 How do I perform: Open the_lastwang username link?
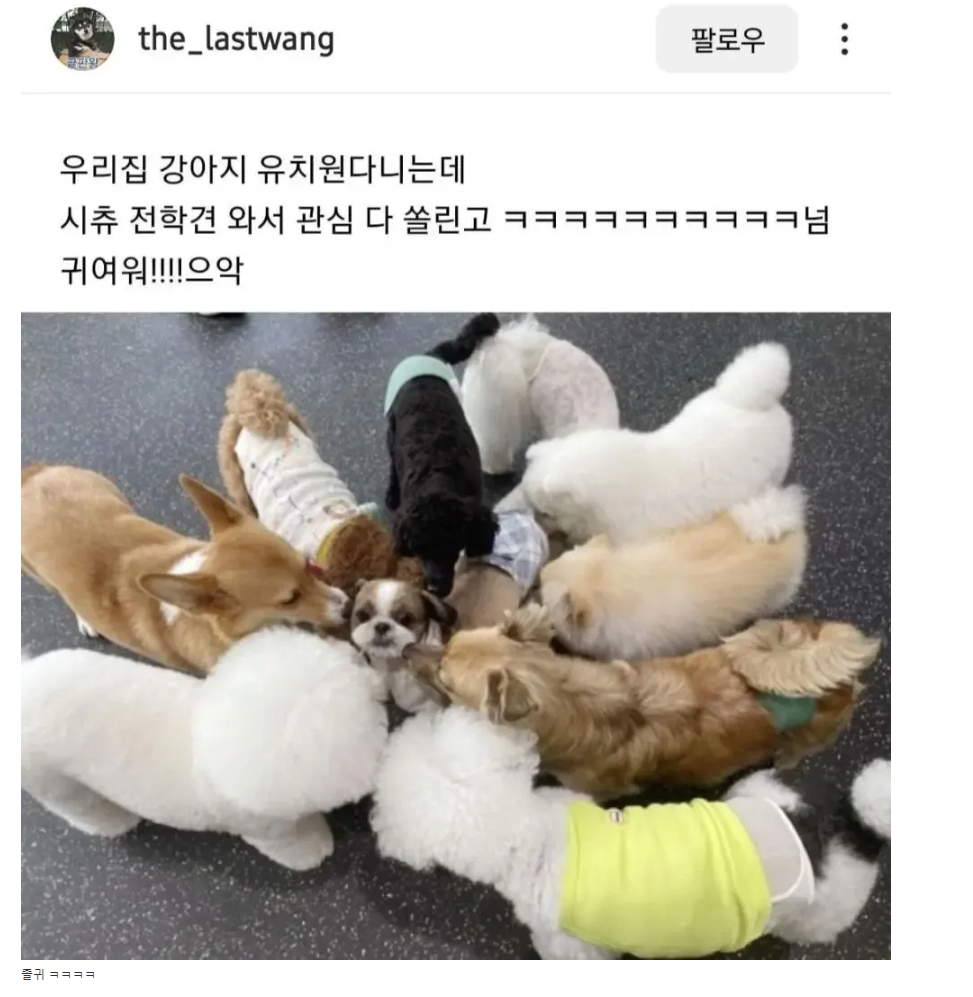click(x=236, y=40)
